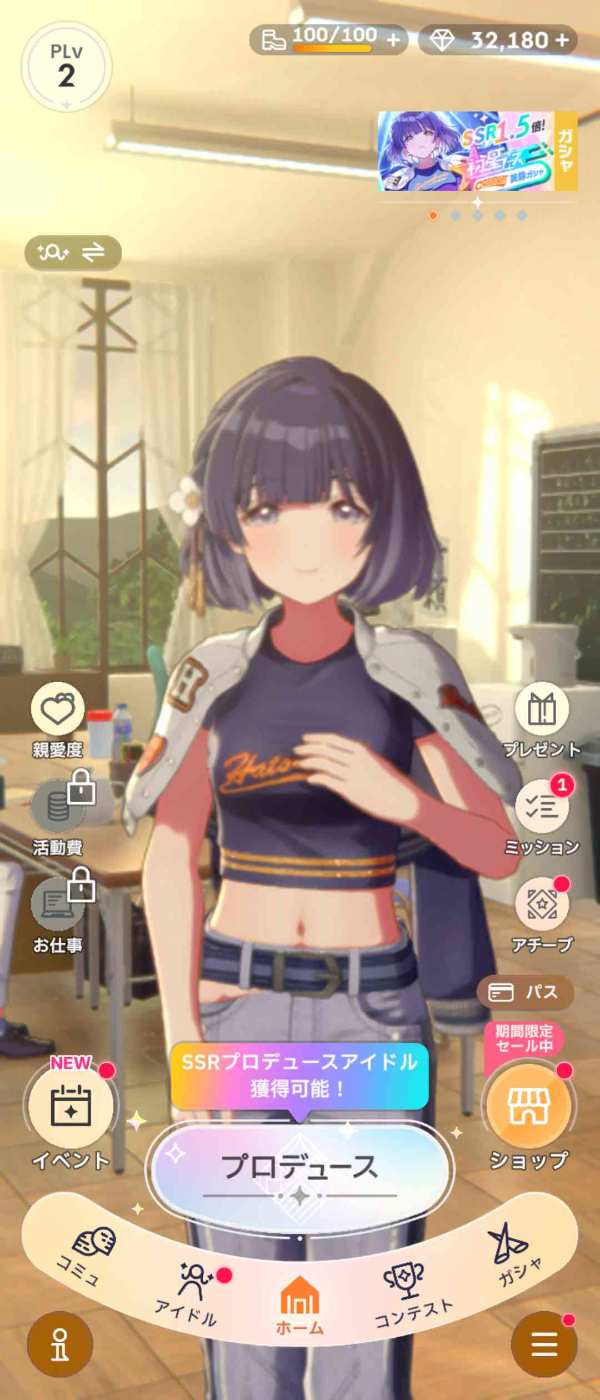This screenshot has width=600, height=1400.
Task: Tap the locked 活動費 icon
Action: [58, 815]
